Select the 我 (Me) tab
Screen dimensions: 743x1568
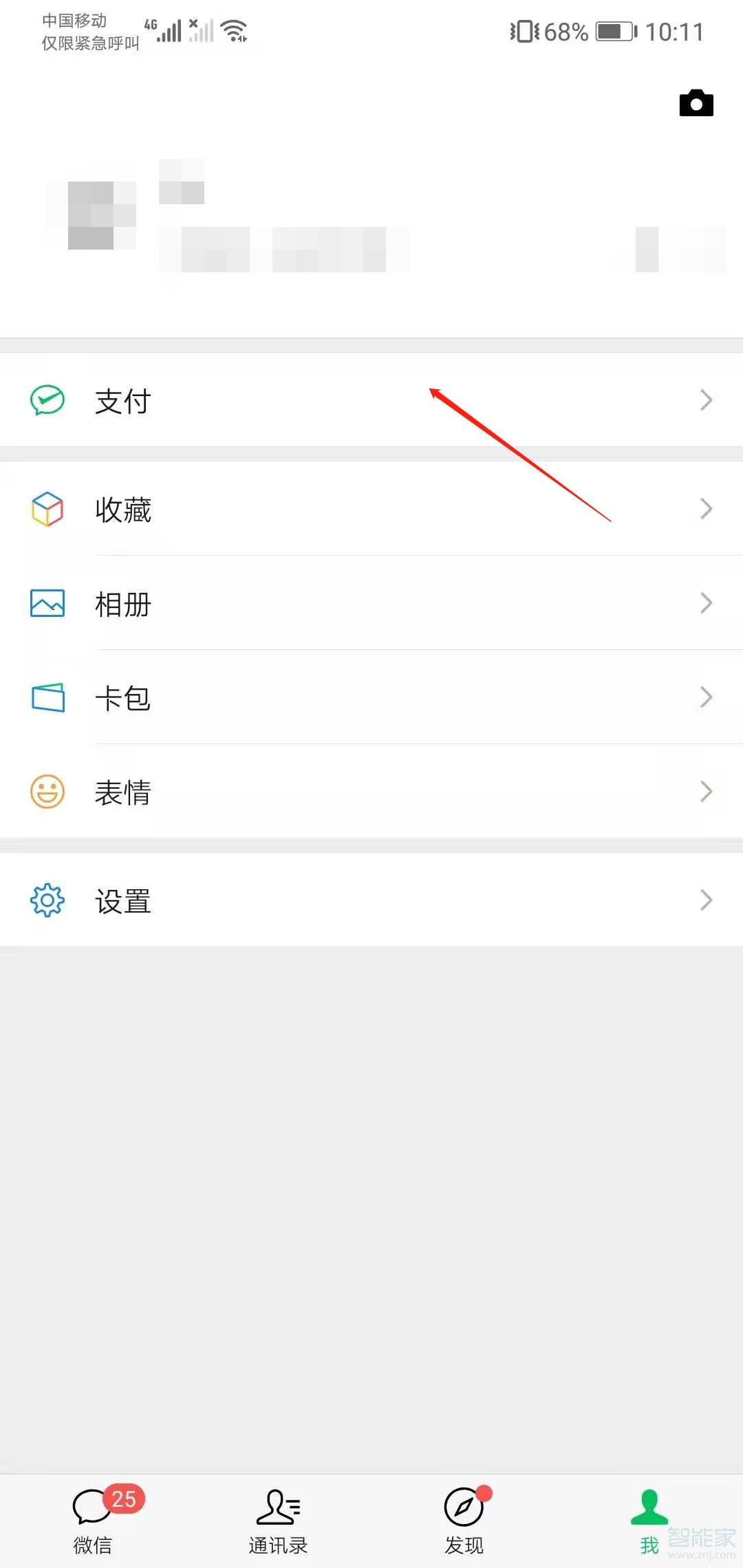pyautogui.click(x=649, y=1521)
